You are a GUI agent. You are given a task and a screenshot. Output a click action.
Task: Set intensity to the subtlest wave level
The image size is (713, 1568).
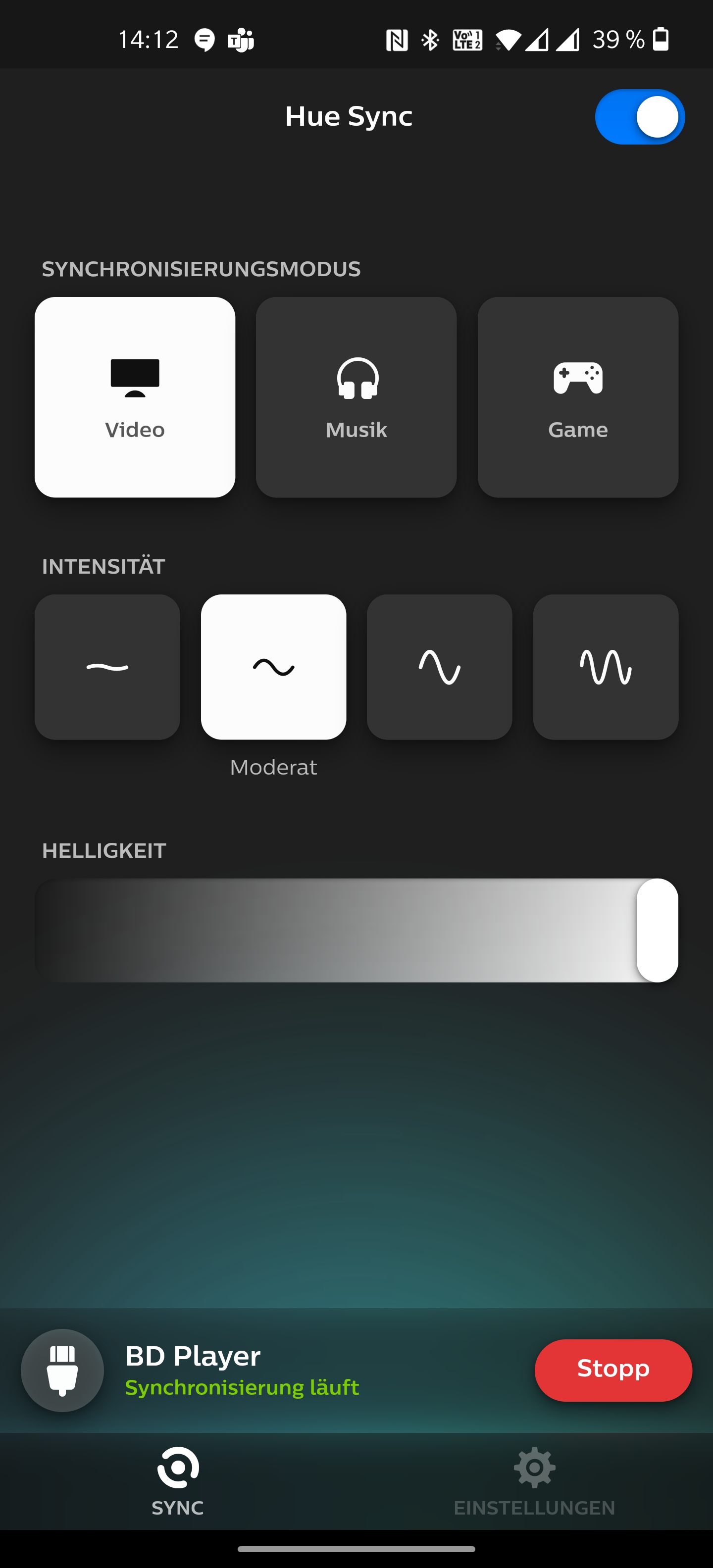coord(107,667)
